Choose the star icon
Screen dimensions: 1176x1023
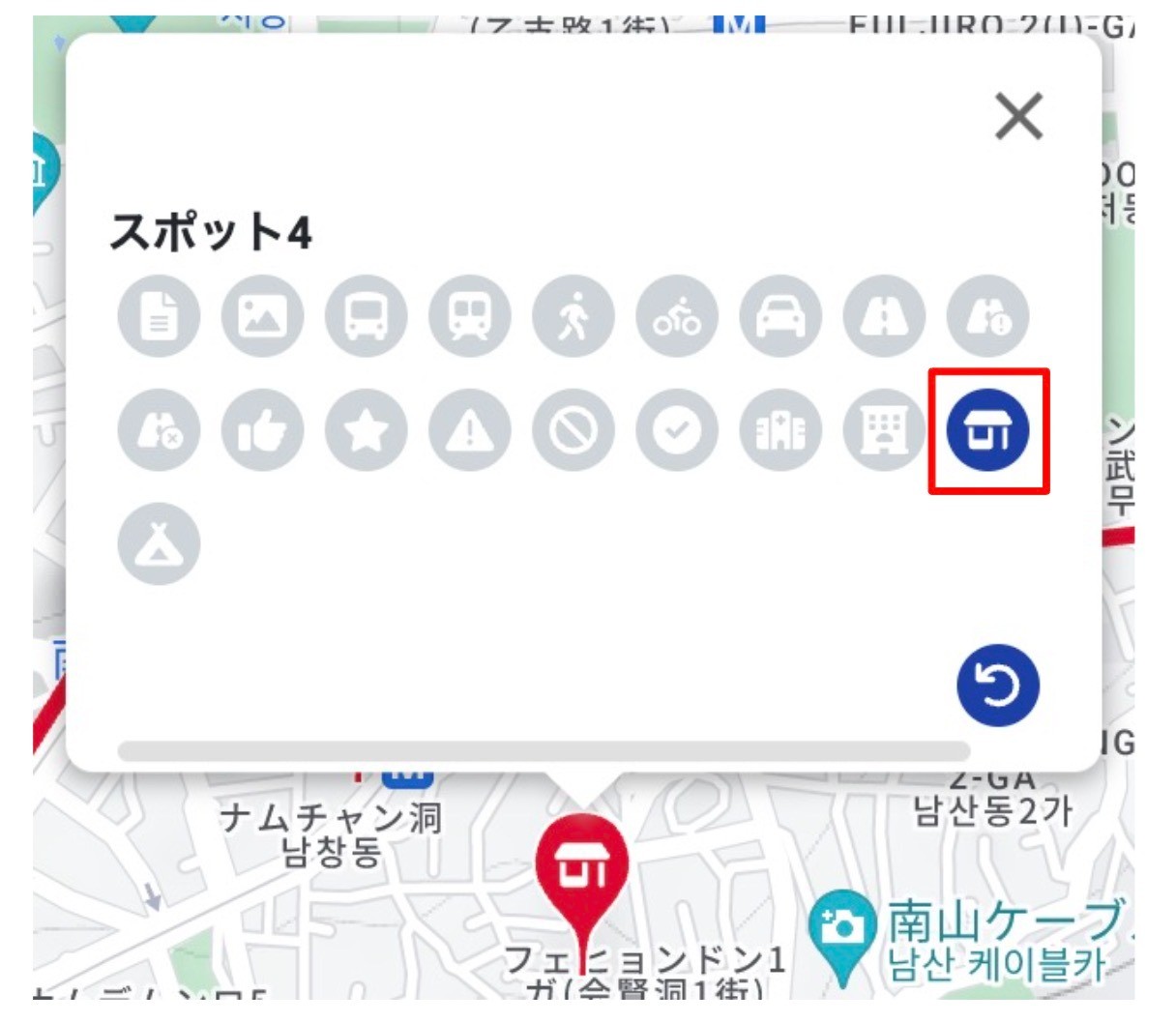(x=367, y=430)
